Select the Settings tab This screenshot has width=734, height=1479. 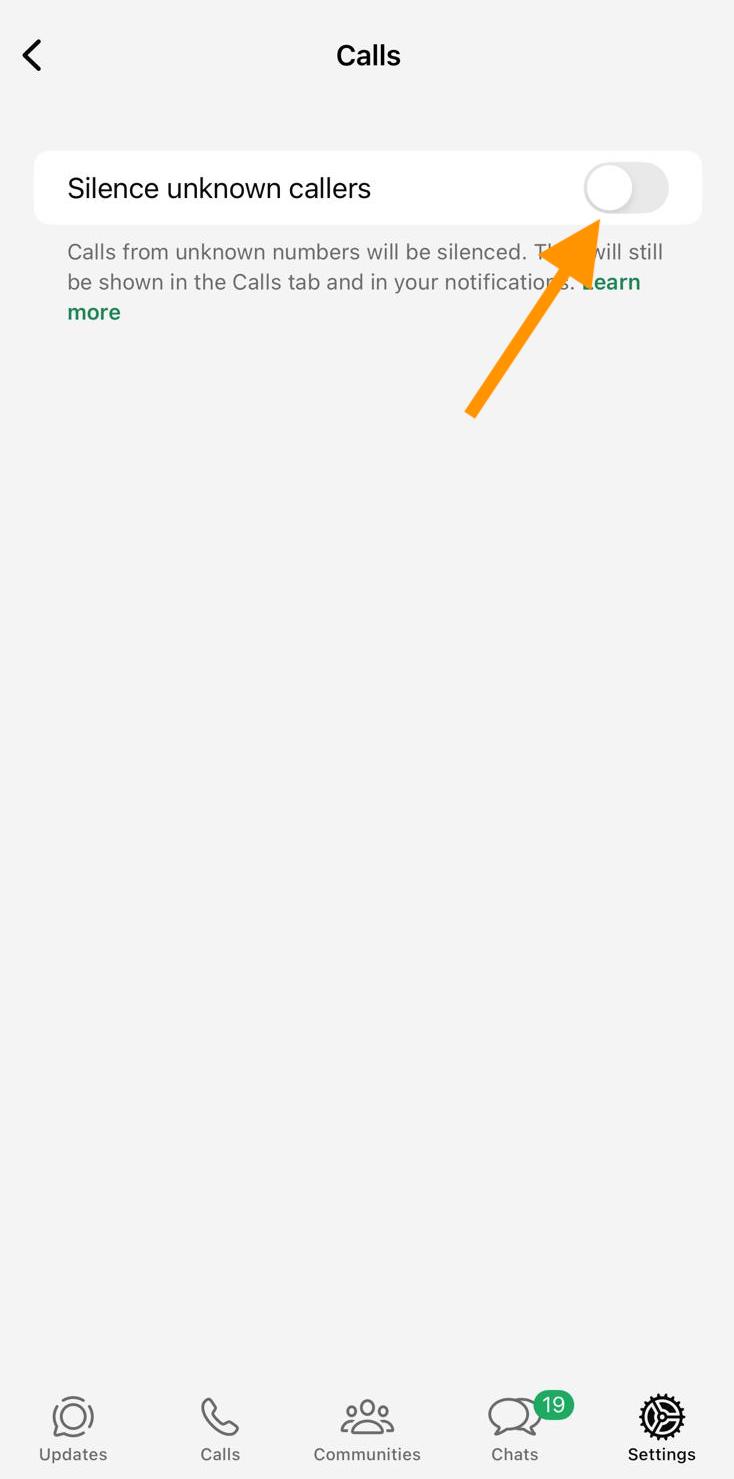[x=661, y=1430]
